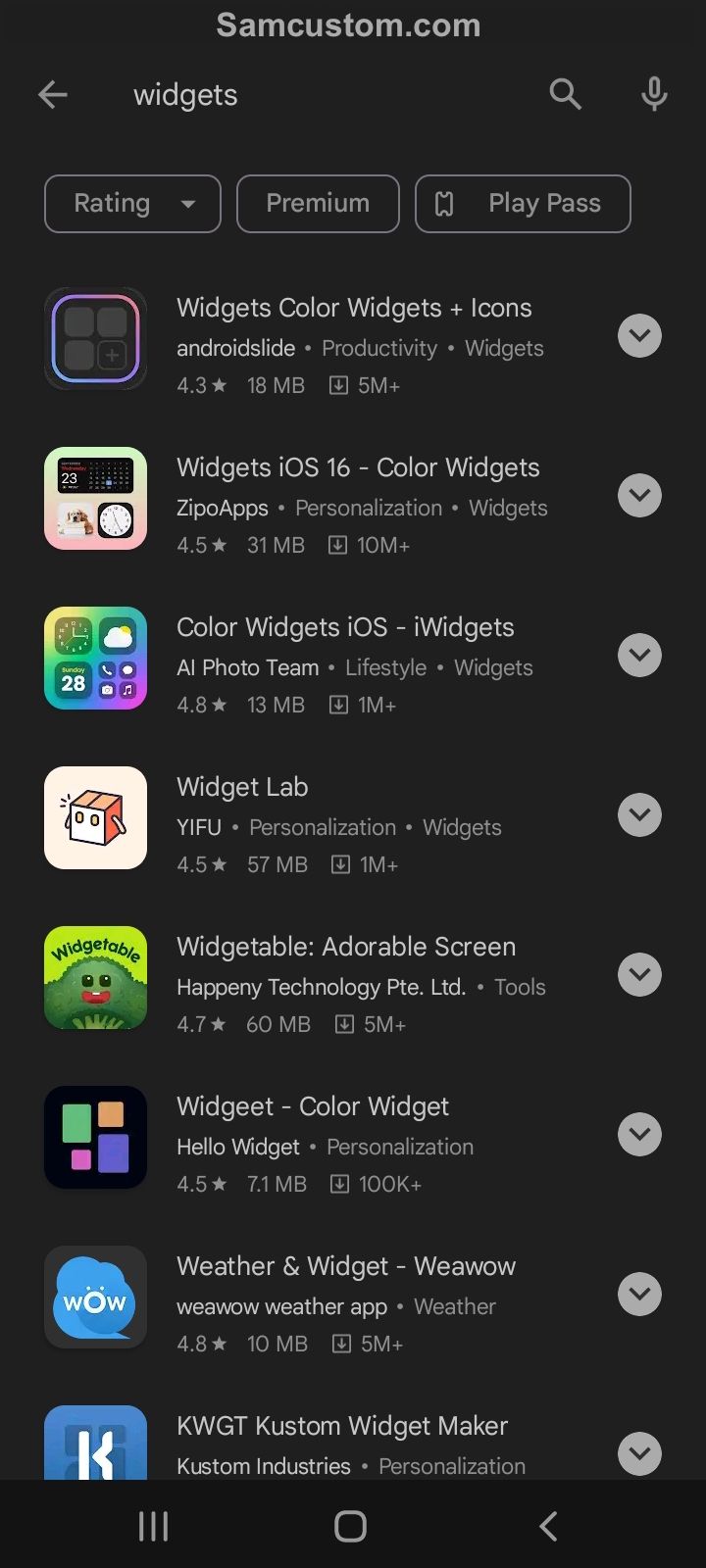
Task: Tap the system home button
Action: coord(350,1526)
